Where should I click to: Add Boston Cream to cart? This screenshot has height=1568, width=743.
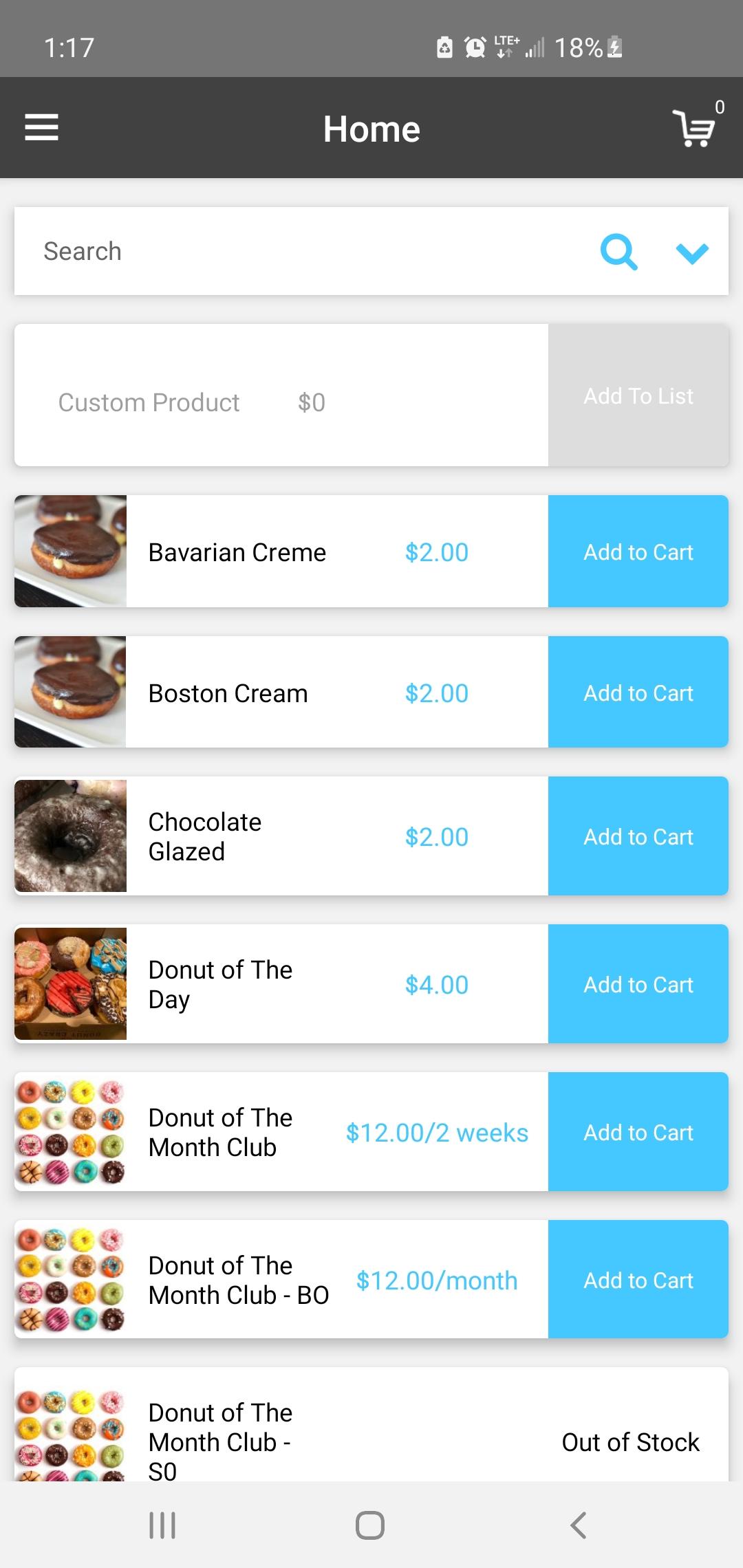(x=638, y=693)
